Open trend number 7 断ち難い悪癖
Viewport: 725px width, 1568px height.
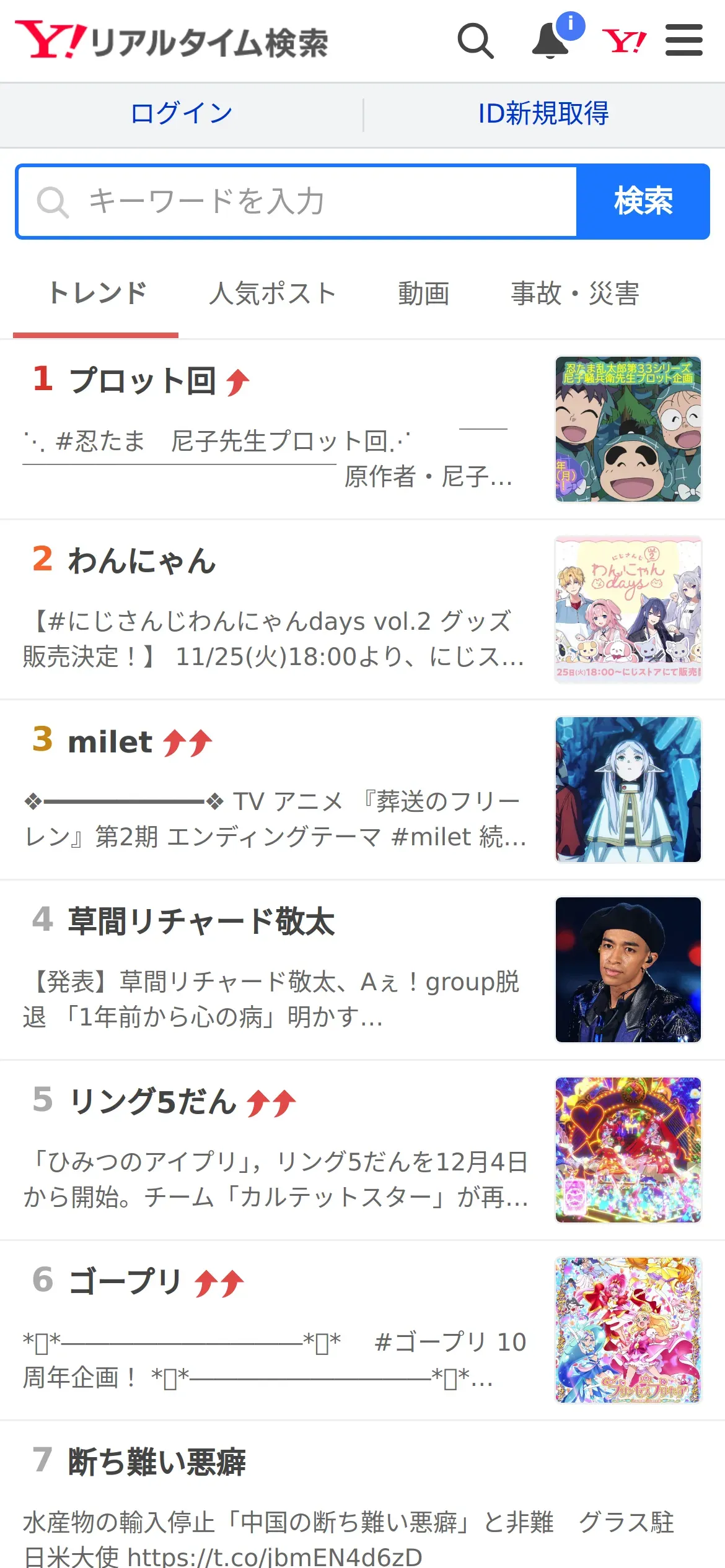(x=157, y=1462)
